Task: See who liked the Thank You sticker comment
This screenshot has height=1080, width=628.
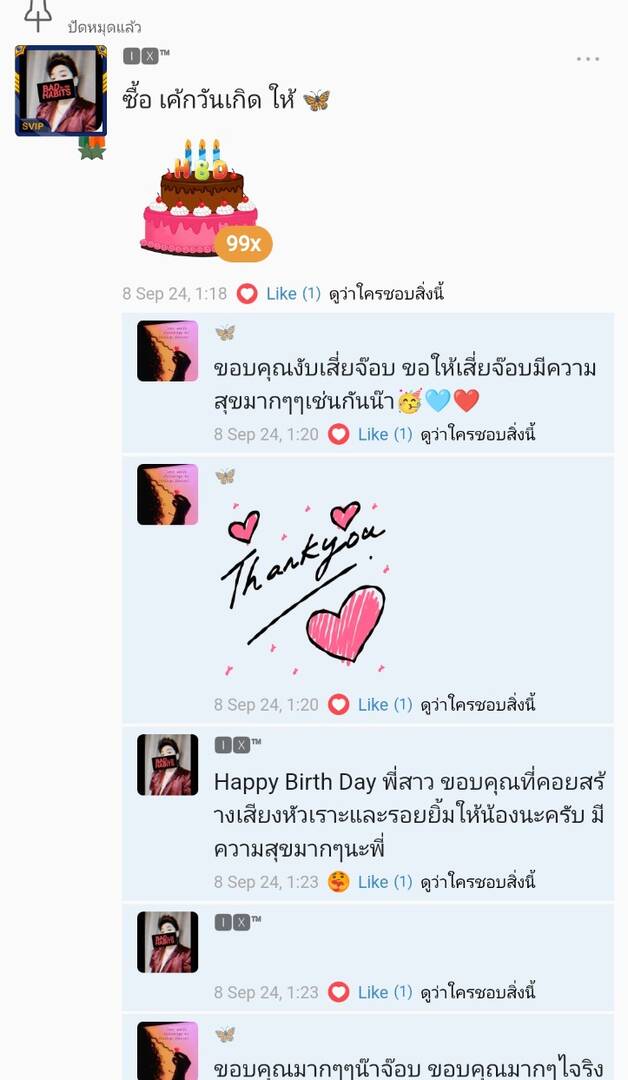Action: click(478, 705)
